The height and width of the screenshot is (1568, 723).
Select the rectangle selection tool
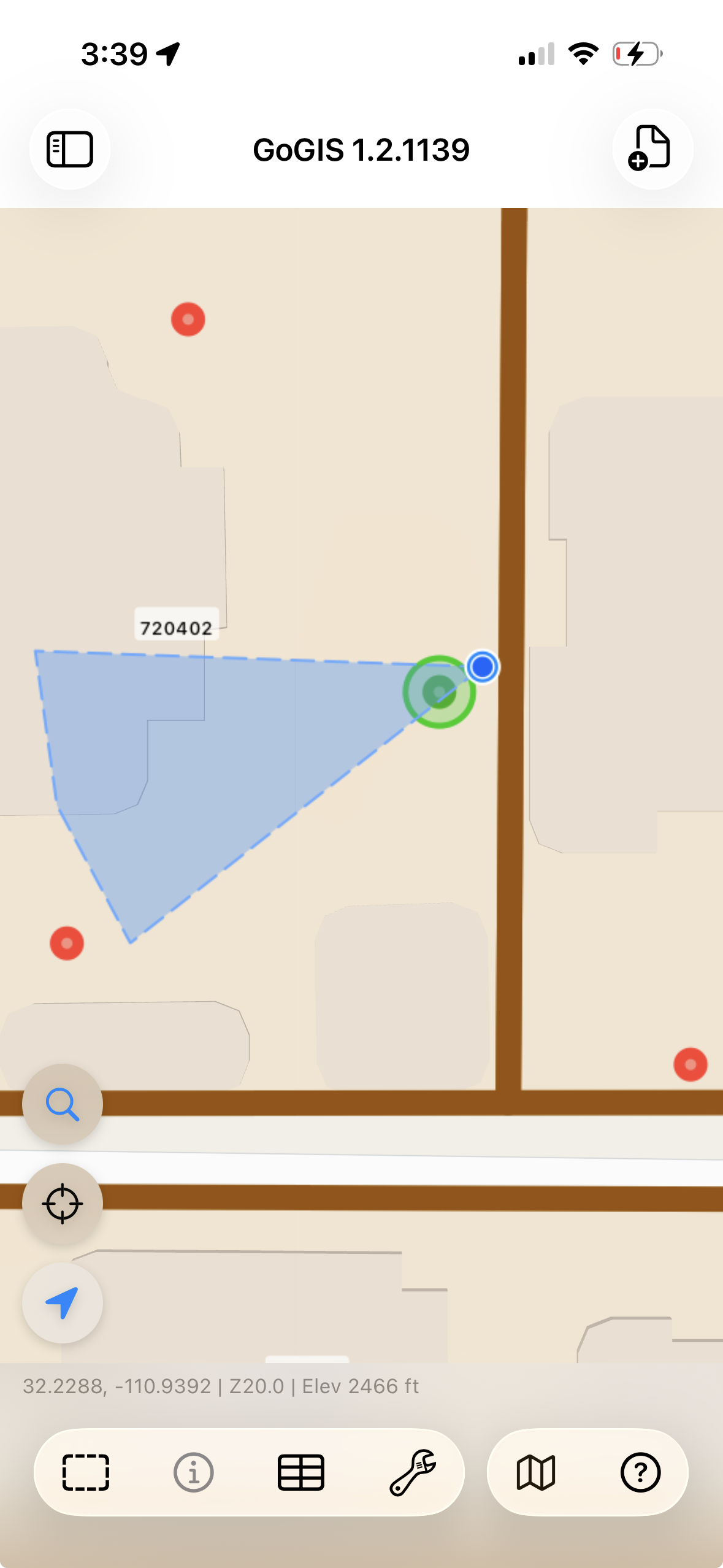[x=86, y=1472]
